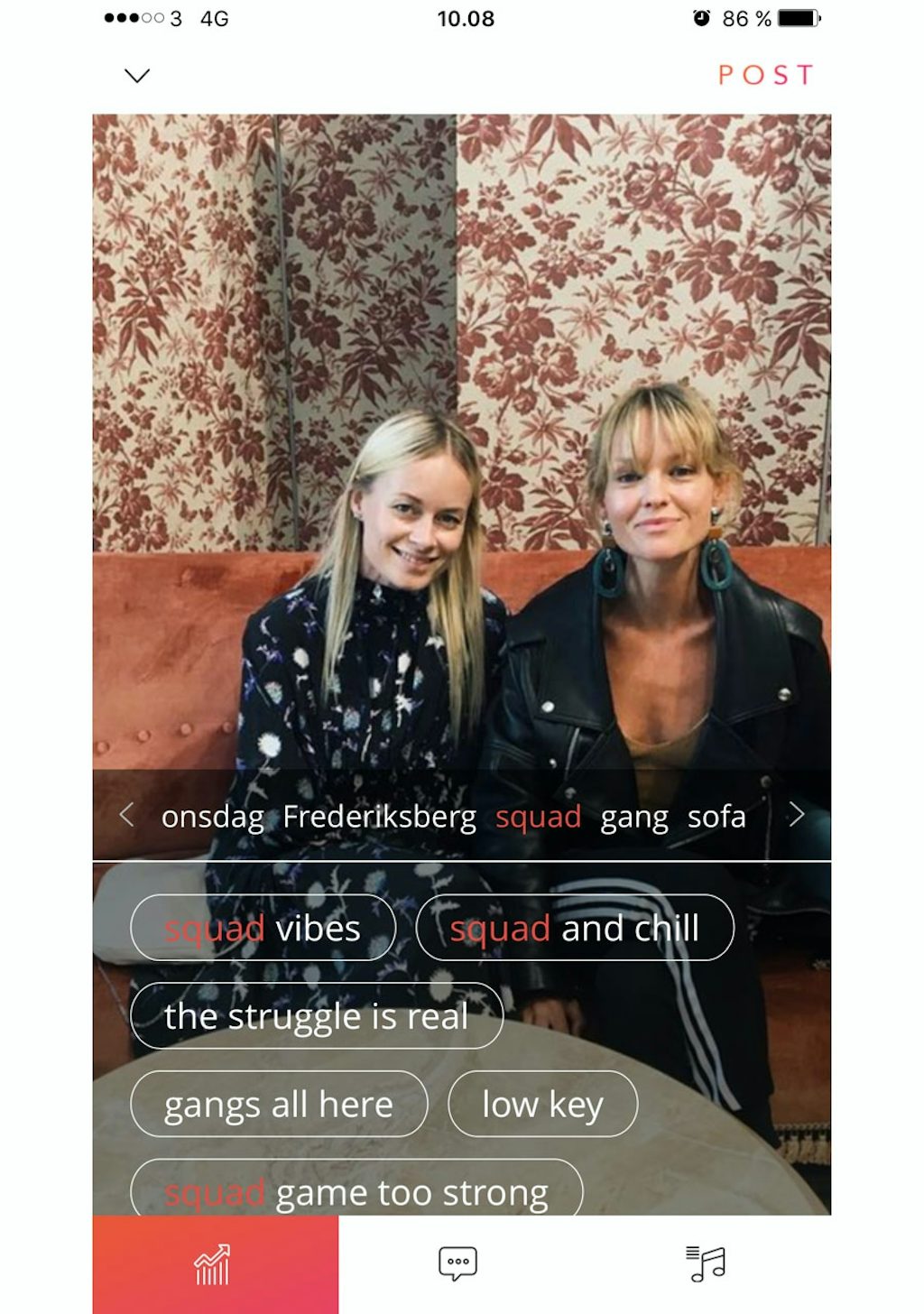Switch to the trending chart tab
Viewport: 924px width, 1314px height.
[x=215, y=1264]
